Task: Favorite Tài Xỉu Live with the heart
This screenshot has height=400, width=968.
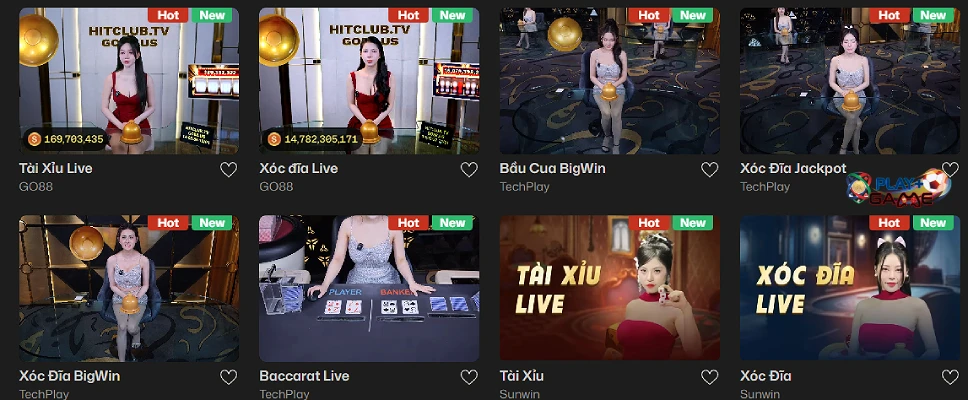Action: point(228,170)
